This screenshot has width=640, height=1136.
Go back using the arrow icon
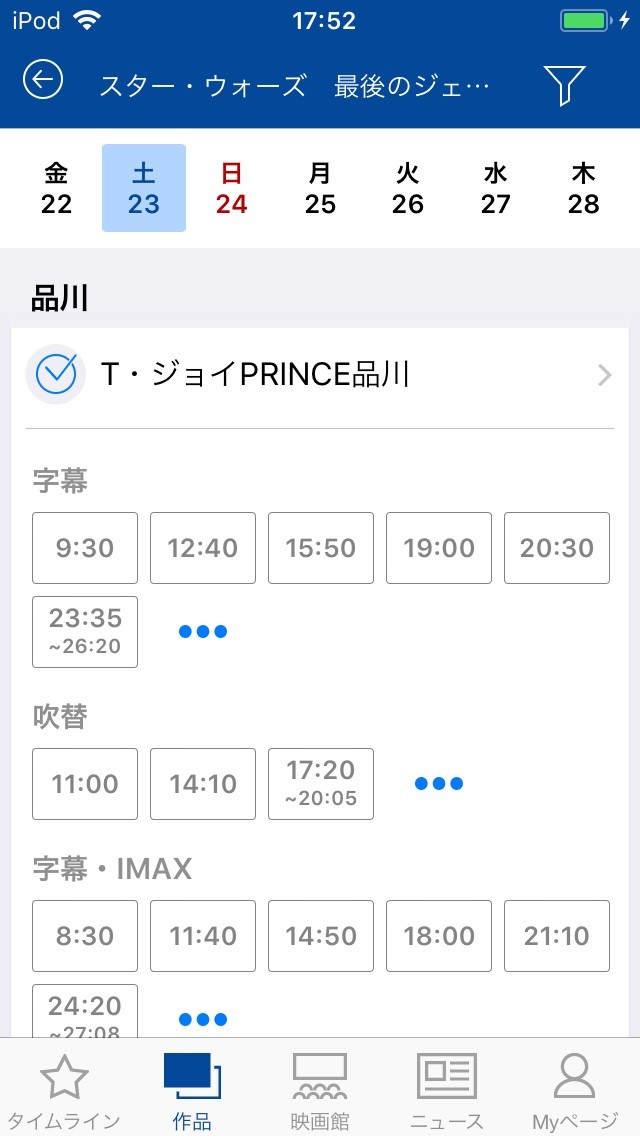[43, 80]
